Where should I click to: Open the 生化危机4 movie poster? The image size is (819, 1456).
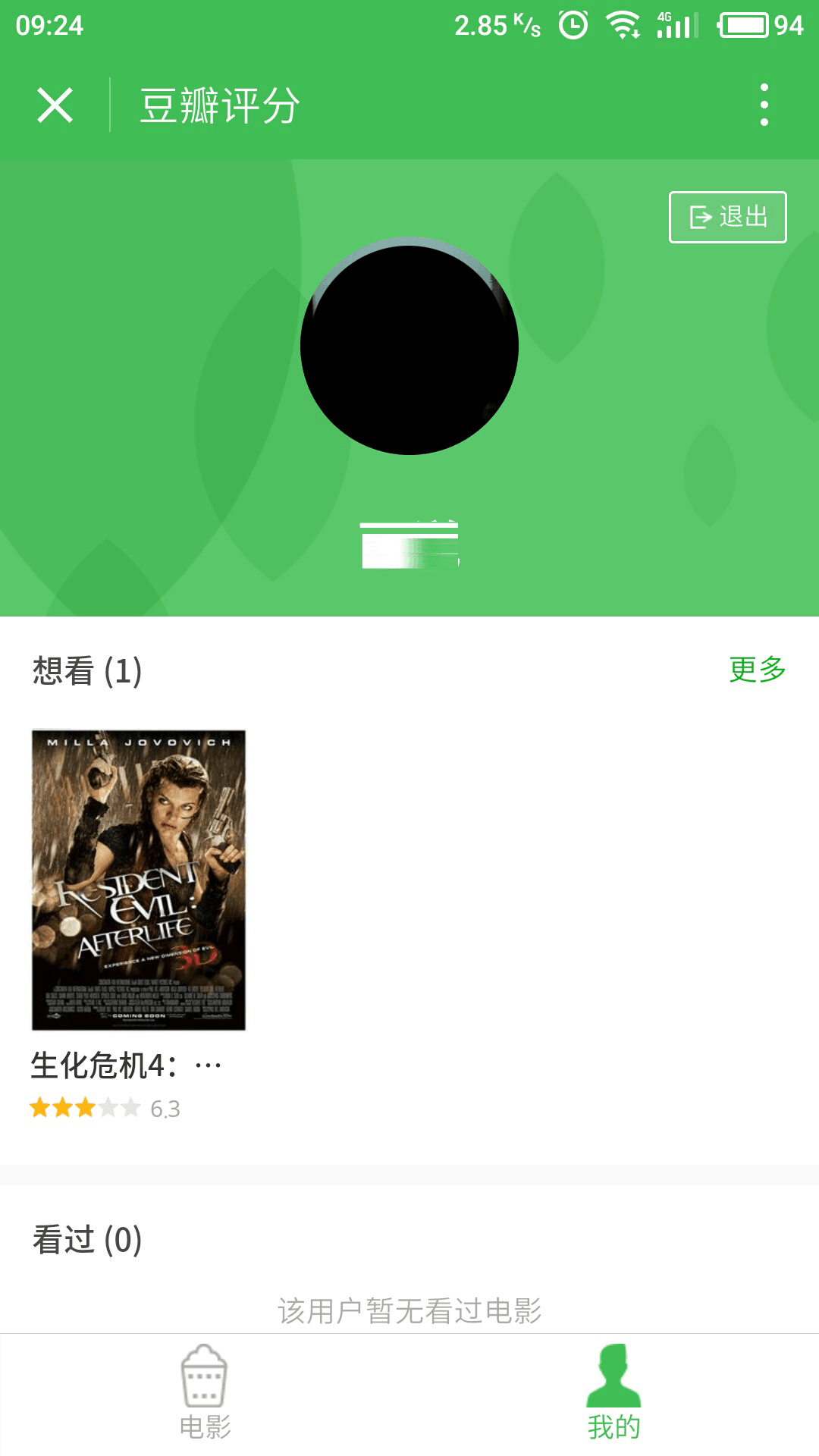click(x=139, y=880)
